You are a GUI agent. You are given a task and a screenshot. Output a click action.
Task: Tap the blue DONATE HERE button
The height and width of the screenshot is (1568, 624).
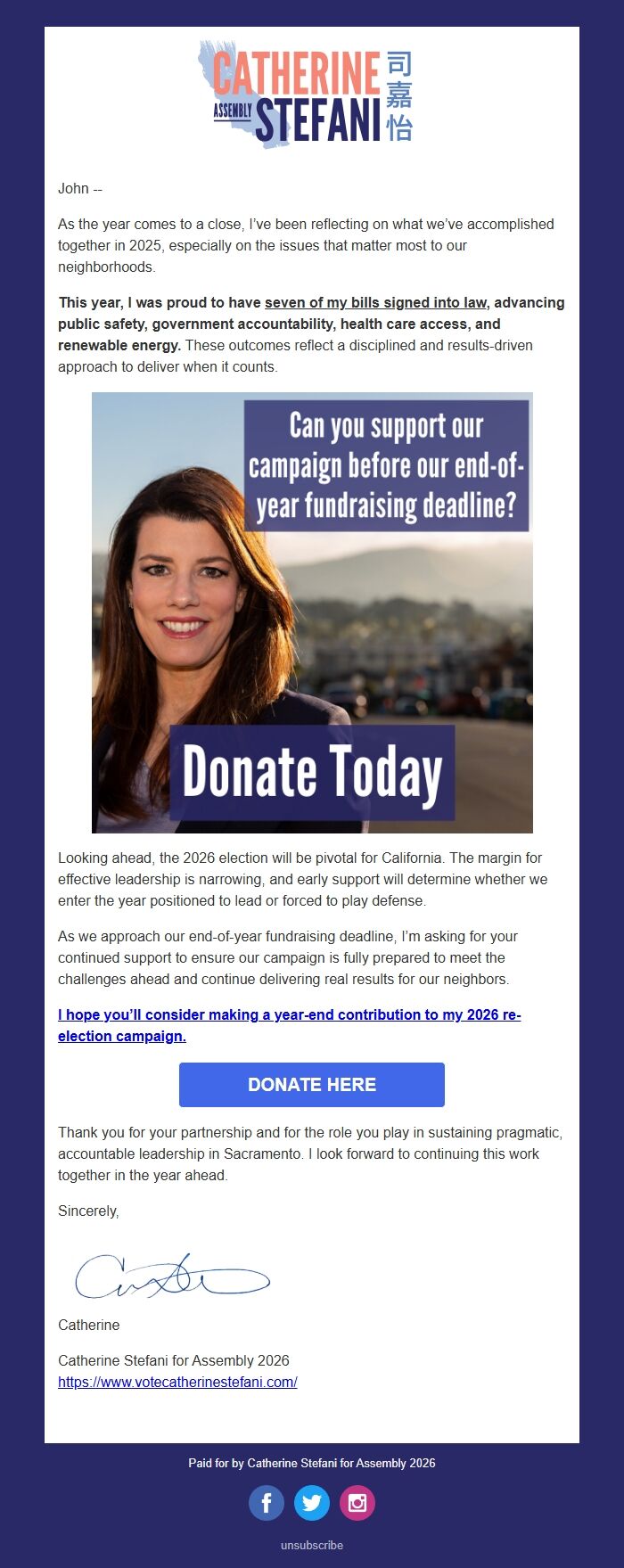click(x=311, y=1085)
